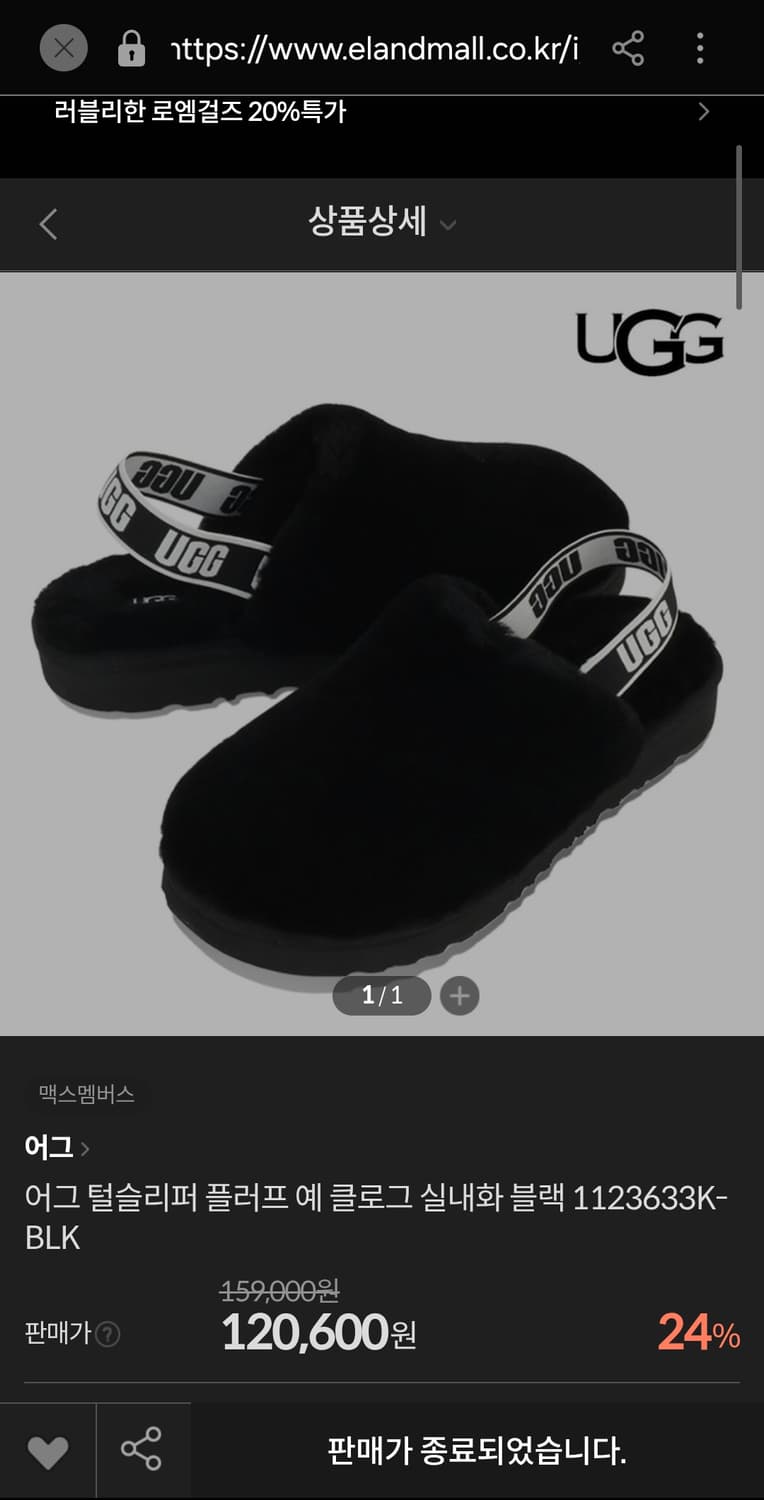Tap the share icon in the bottom bar
This screenshot has width=764, height=1500.
143,1450
